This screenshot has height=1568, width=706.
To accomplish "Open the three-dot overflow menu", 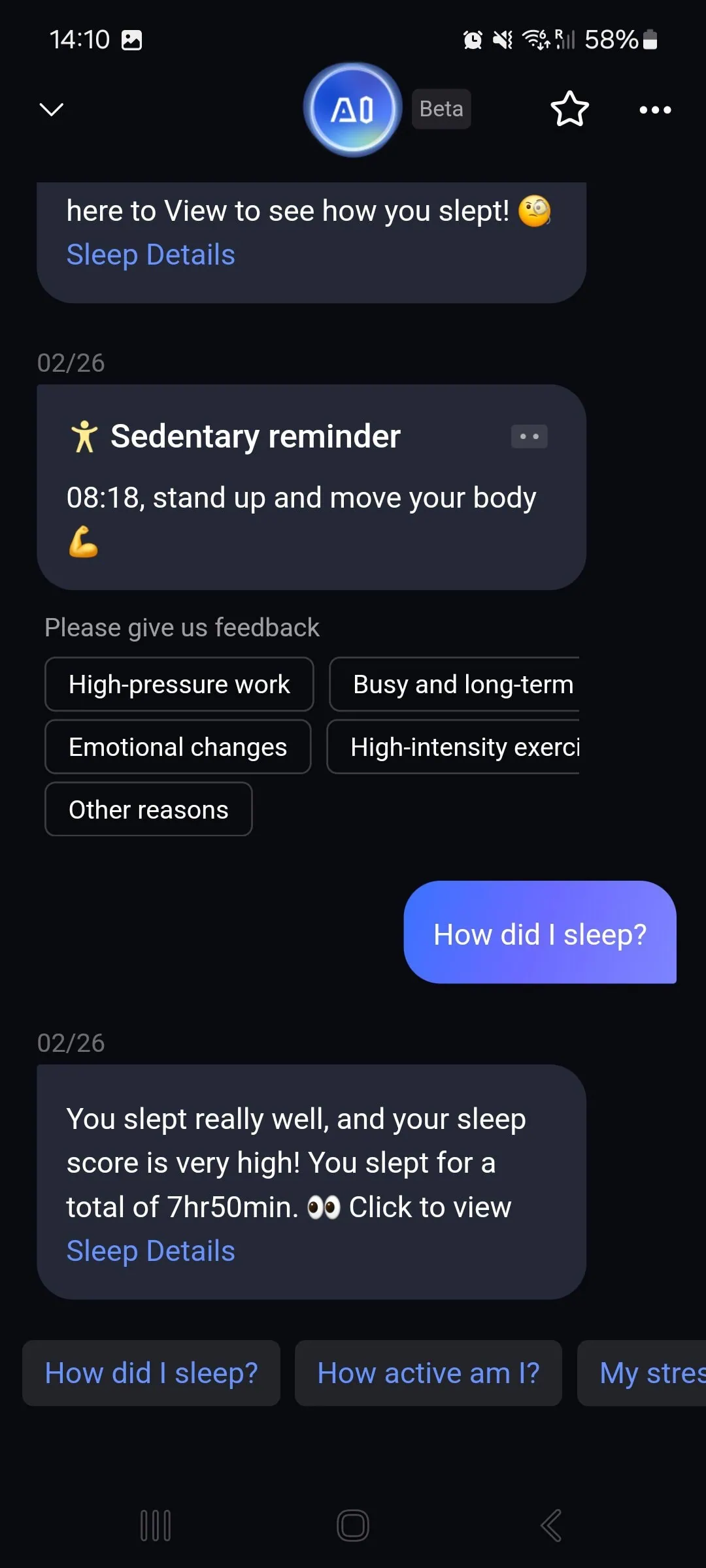I will click(655, 110).
